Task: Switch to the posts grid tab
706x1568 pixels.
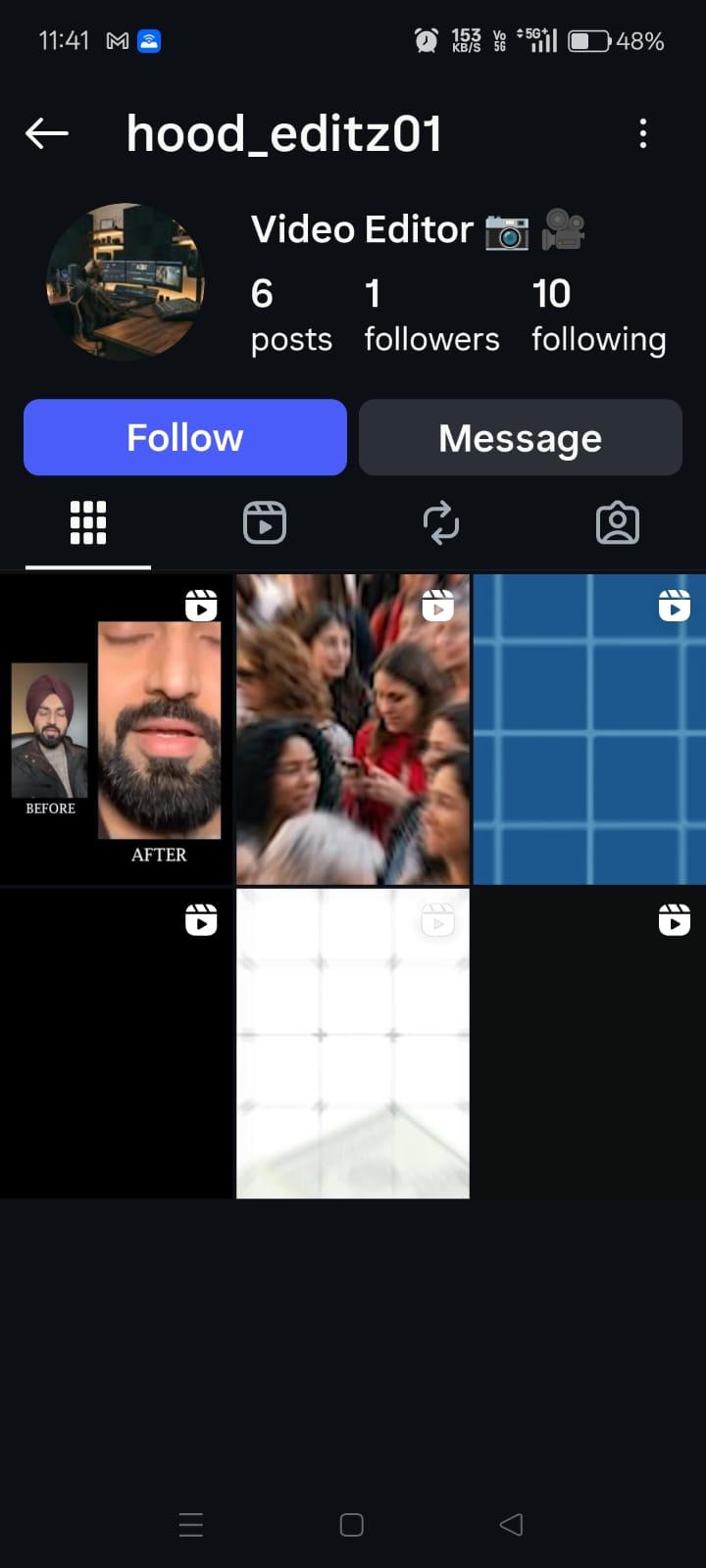Action: (x=88, y=522)
